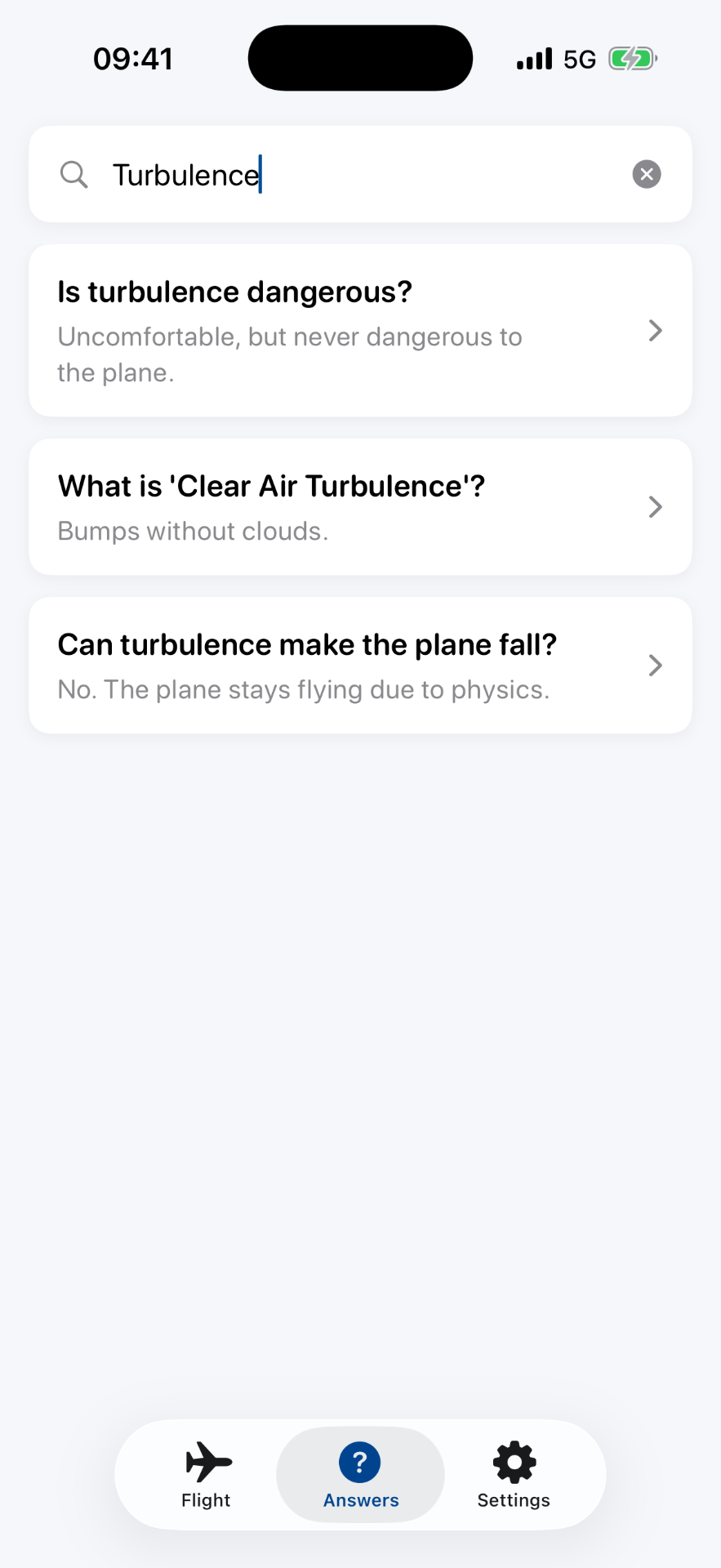The width and height of the screenshot is (721, 1568).
Task: Expand 'Is turbulence dangerous?' with its chevron
Action: coord(655,330)
